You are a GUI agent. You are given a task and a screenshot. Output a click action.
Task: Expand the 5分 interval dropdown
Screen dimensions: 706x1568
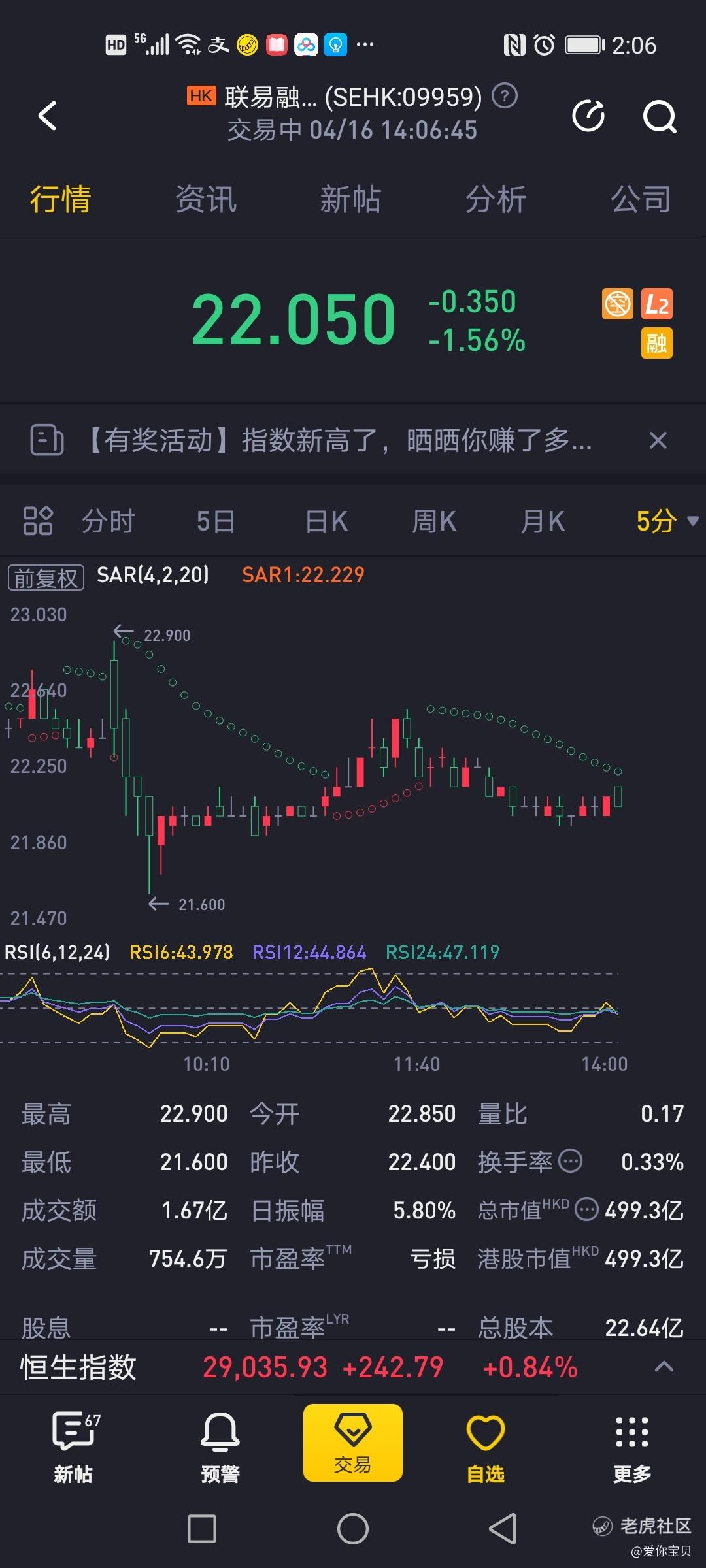(x=667, y=521)
